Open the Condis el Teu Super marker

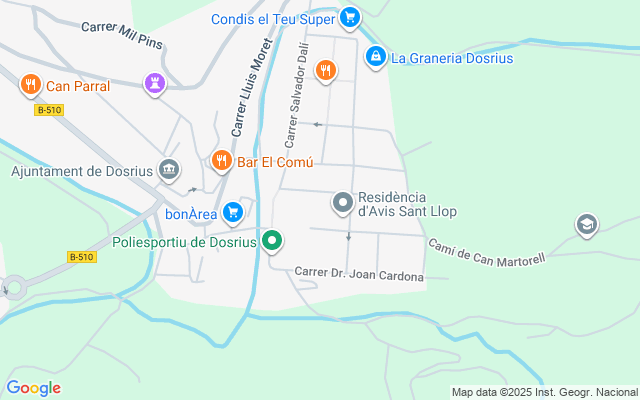tap(349, 17)
